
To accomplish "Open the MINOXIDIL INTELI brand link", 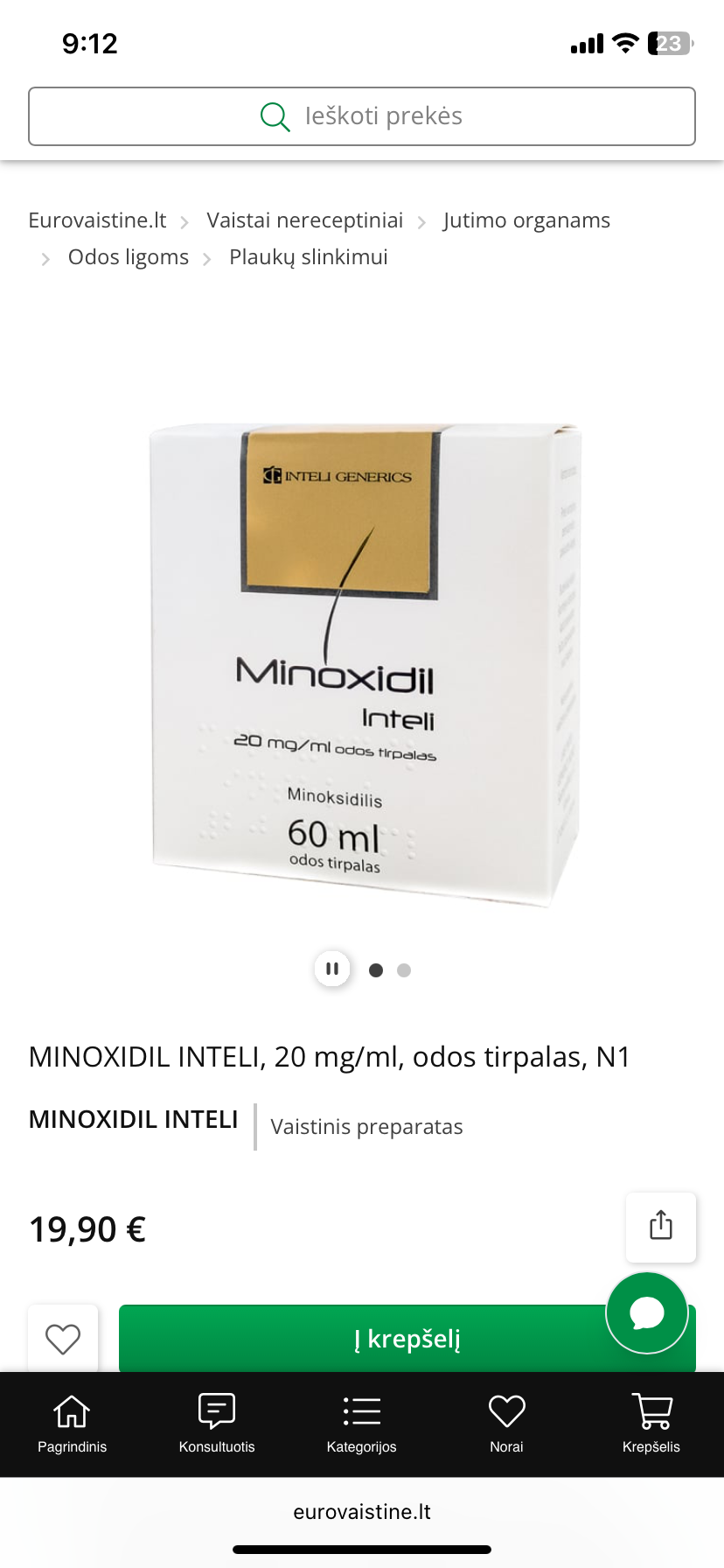I will coord(134,1119).
